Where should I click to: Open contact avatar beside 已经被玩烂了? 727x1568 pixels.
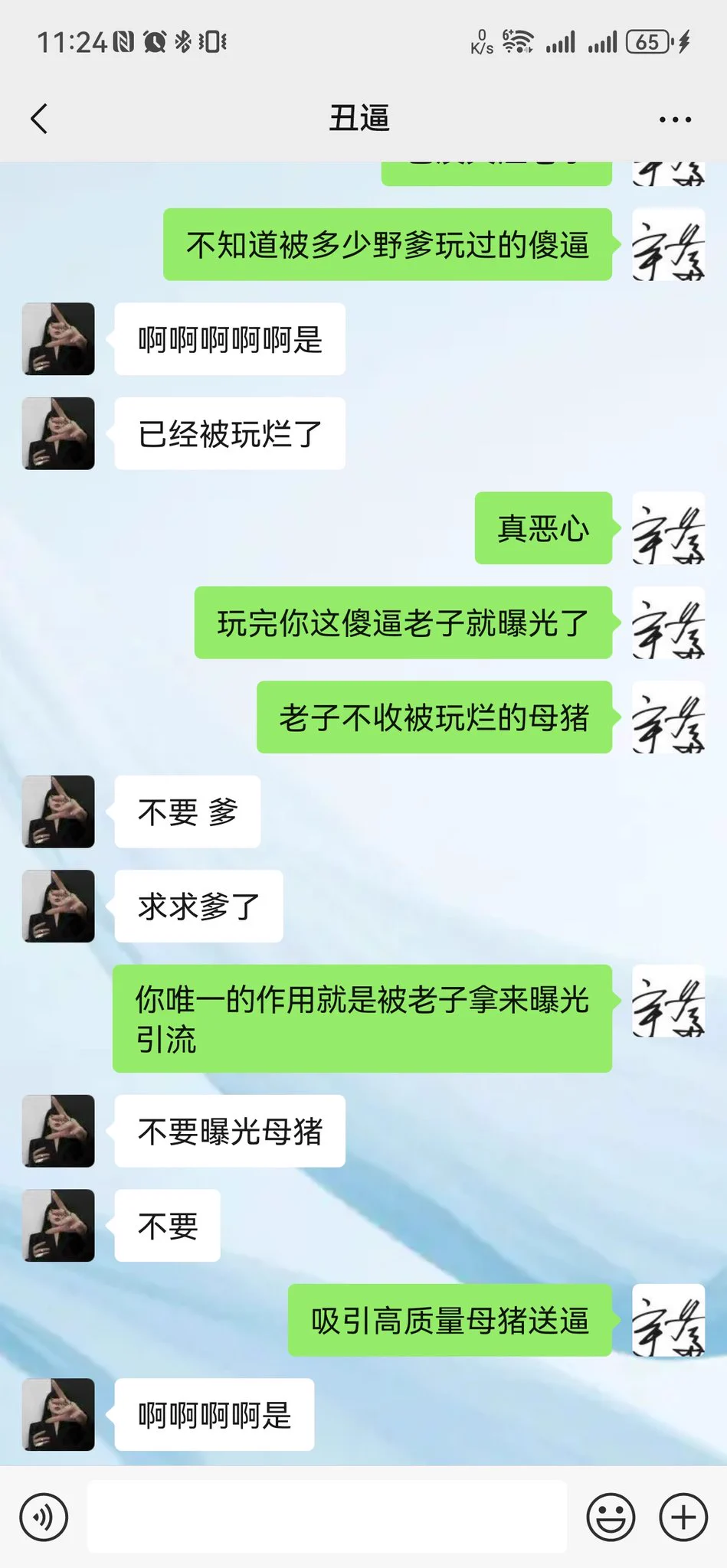pos(59,433)
